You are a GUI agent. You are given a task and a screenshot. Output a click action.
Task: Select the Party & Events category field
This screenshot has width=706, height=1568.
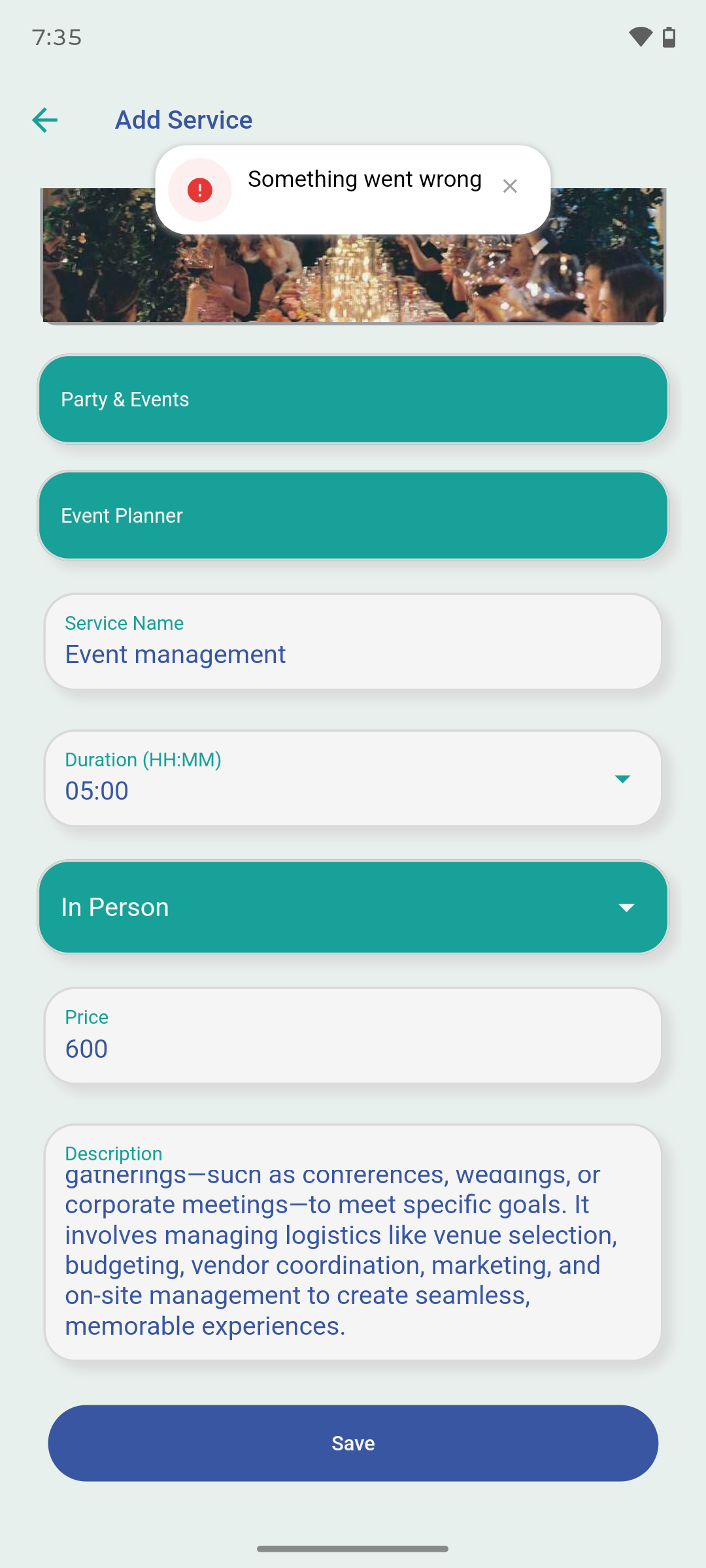tap(353, 399)
